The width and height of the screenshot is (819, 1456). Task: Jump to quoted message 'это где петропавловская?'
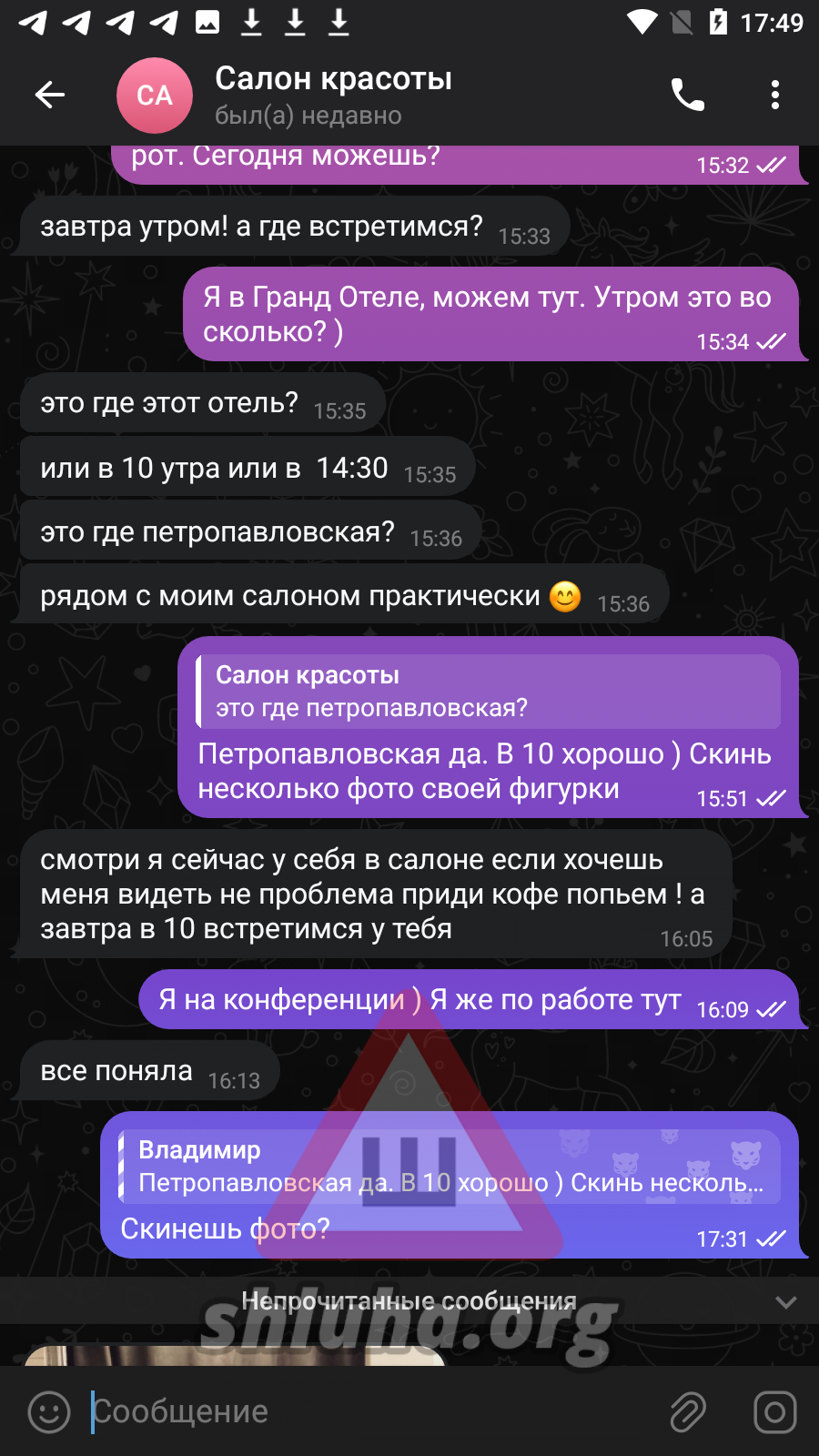coord(488,692)
